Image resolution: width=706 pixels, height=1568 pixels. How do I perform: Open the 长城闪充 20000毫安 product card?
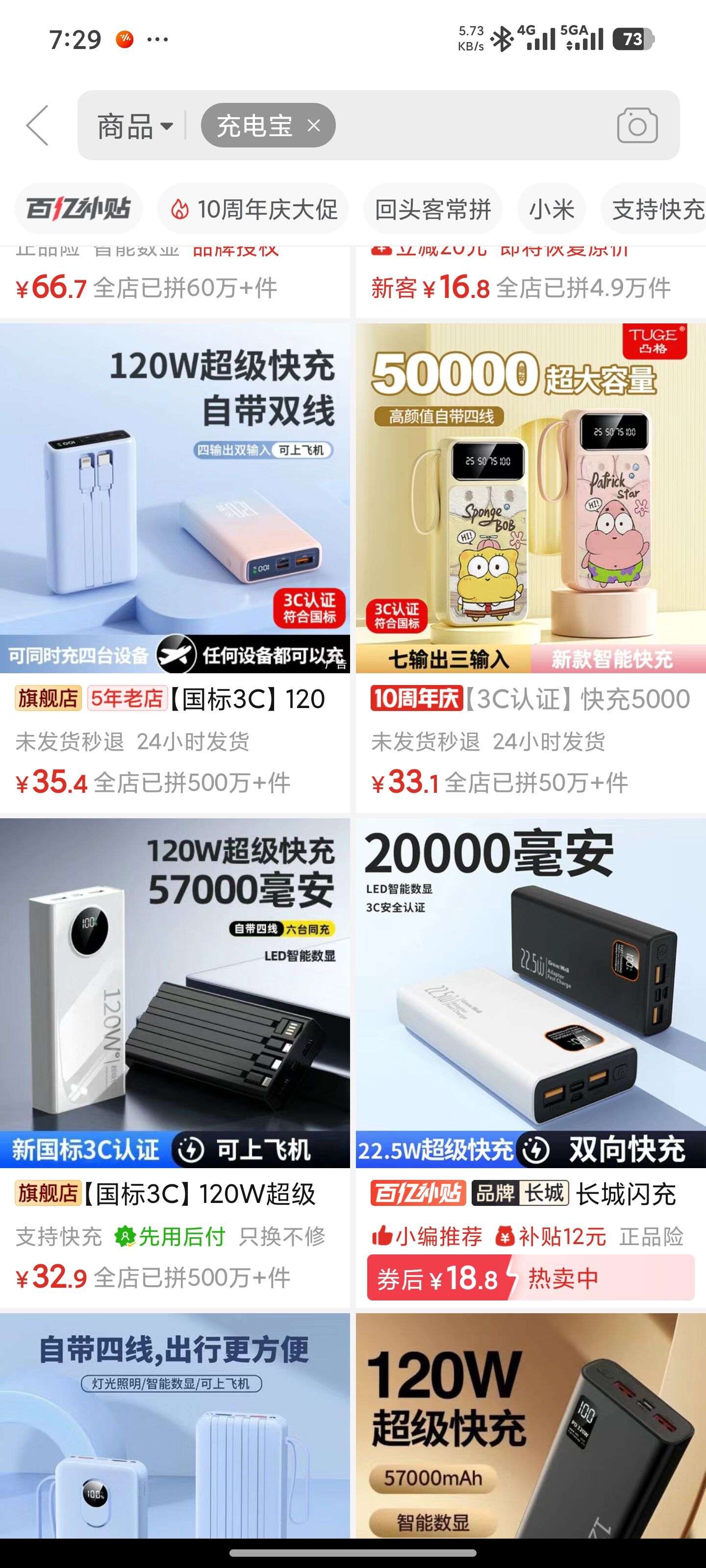tap(530, 992)
